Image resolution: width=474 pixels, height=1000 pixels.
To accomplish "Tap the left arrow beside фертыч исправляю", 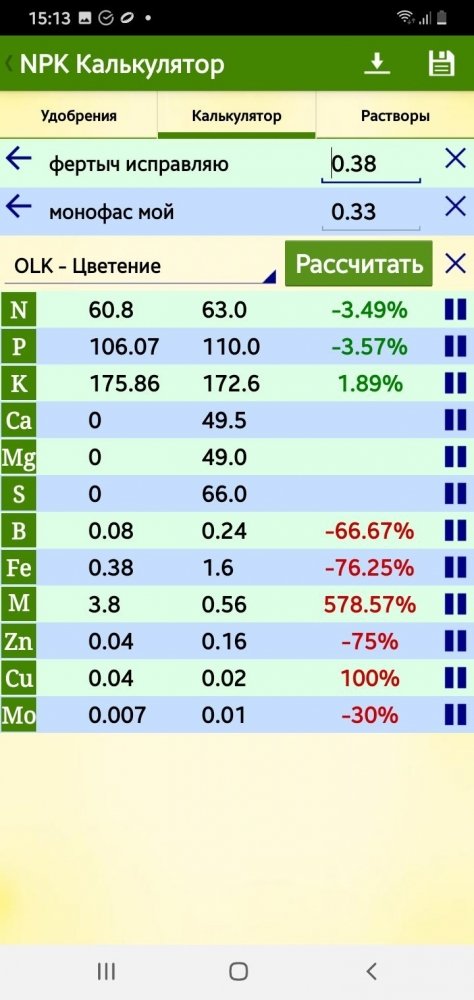I will click(19, 158).
